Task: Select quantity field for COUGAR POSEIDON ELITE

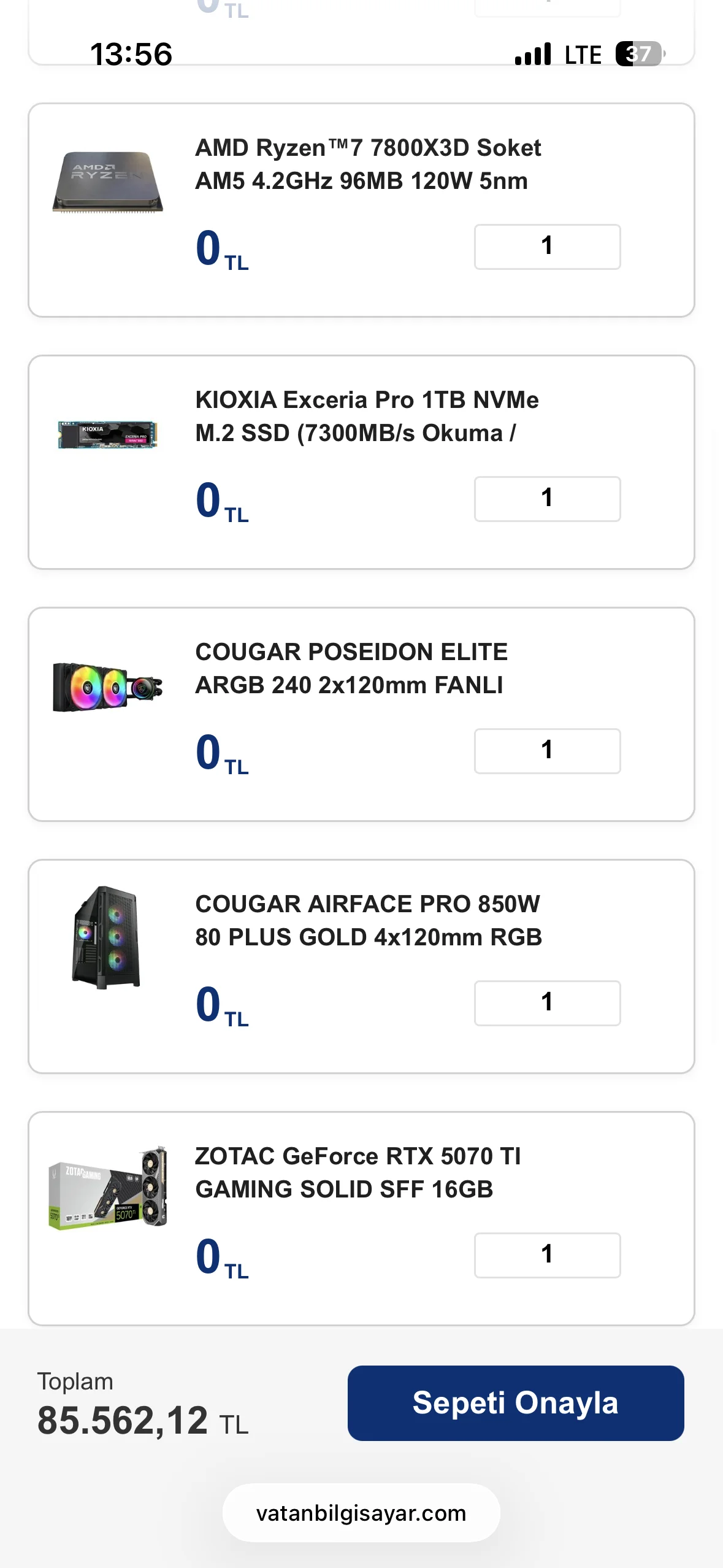Action: 547,751
